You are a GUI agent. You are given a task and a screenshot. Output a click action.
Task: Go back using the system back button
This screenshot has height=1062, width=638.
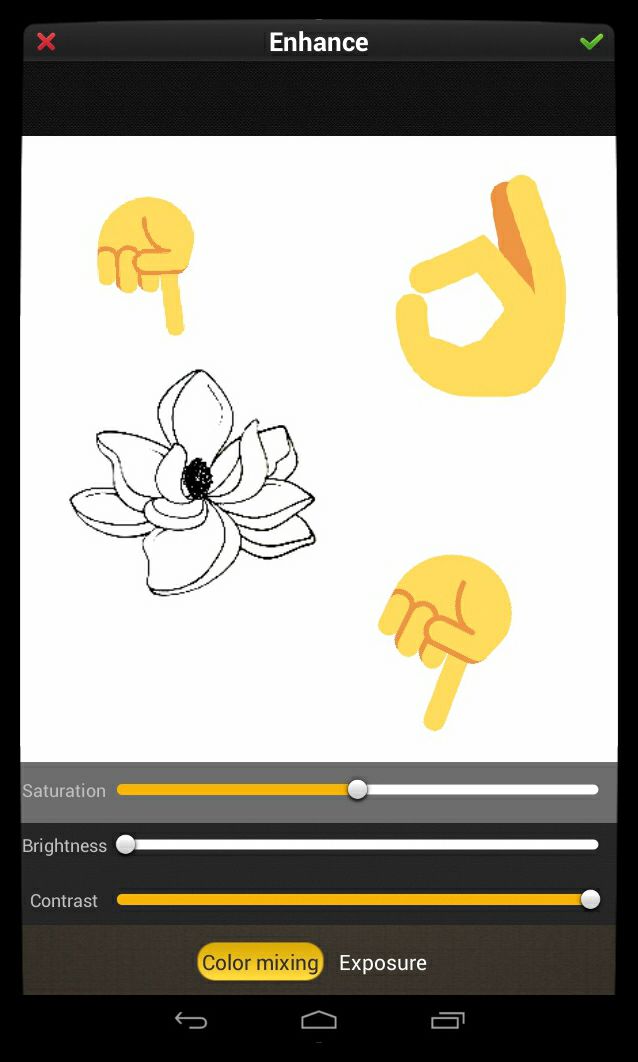tap(191, 1020)
